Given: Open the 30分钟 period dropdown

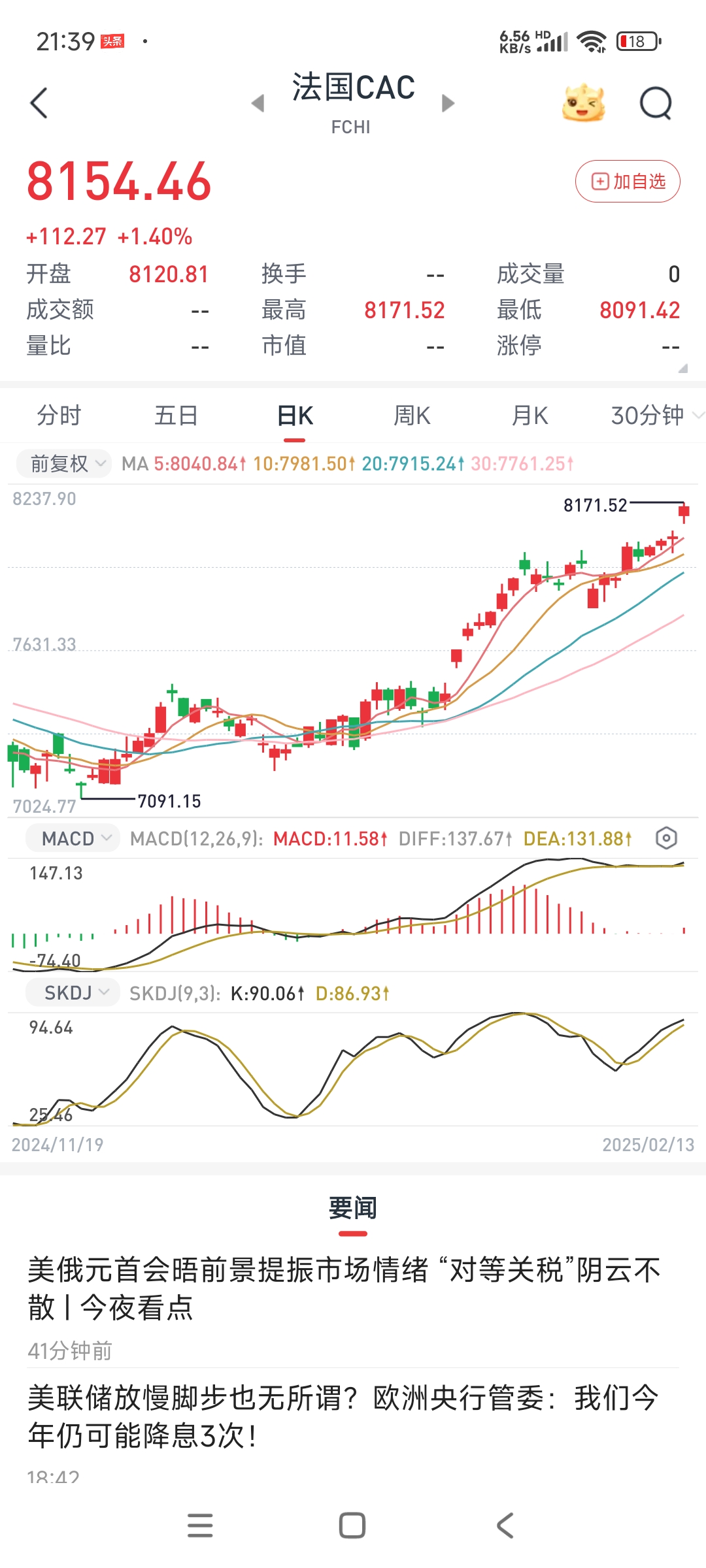Looking at the screenshot, I should point(654,416).
